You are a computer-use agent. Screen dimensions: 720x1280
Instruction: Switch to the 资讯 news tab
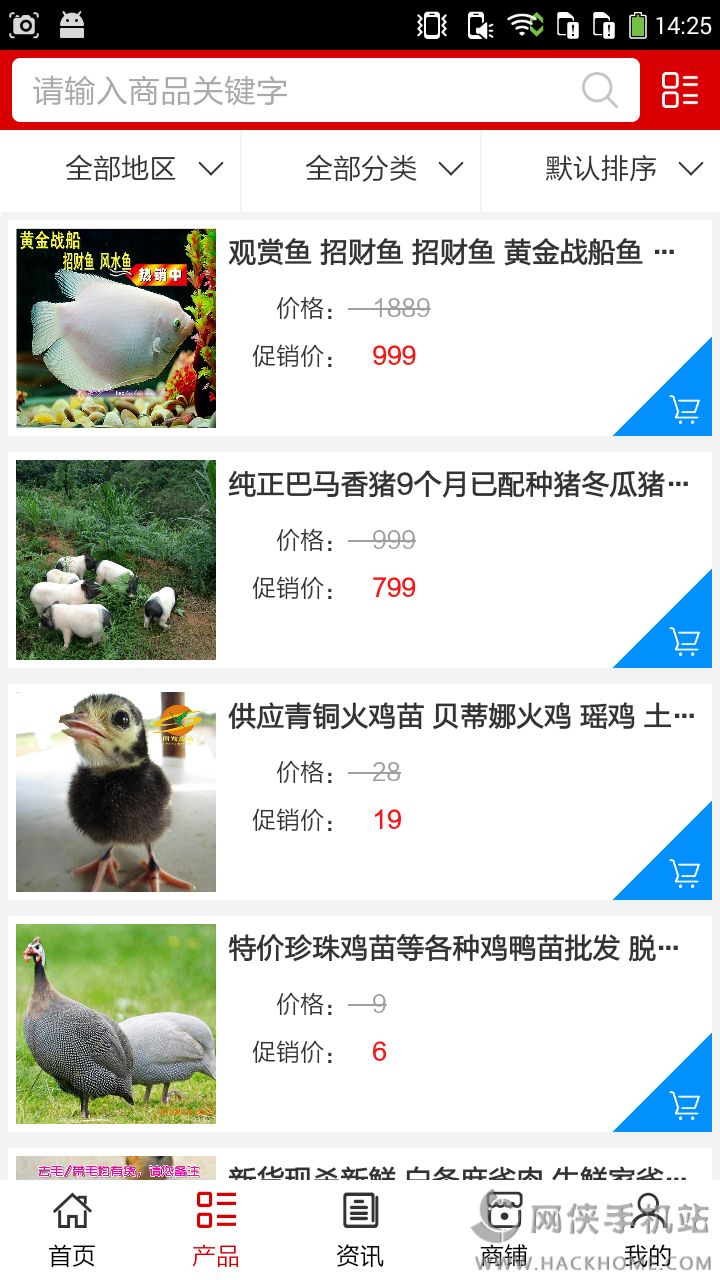pyautogui.click(x=360, y=1230)
